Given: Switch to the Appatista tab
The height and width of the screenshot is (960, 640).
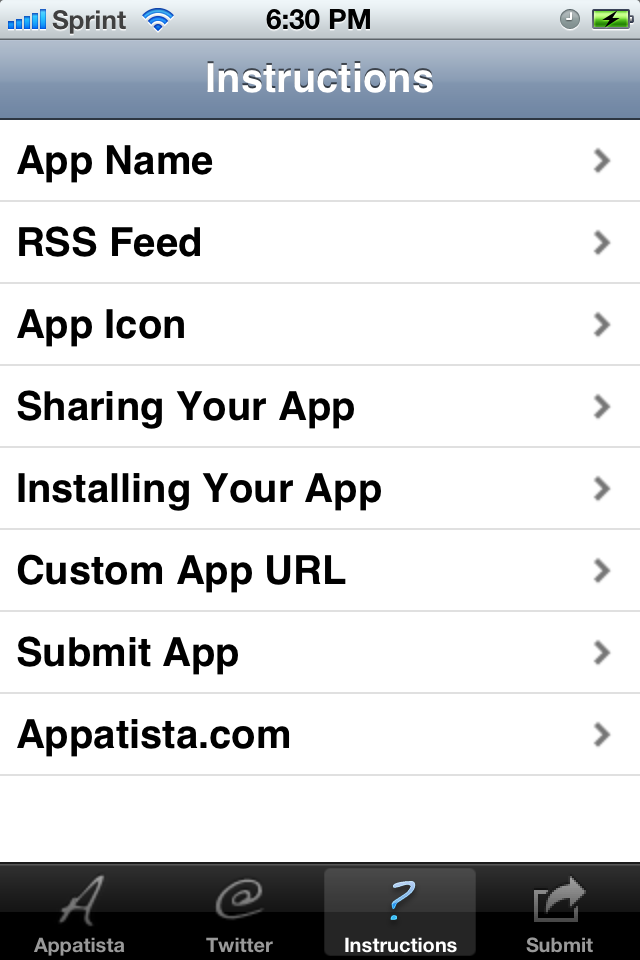Looking at the screenshot, I should 80,912.
